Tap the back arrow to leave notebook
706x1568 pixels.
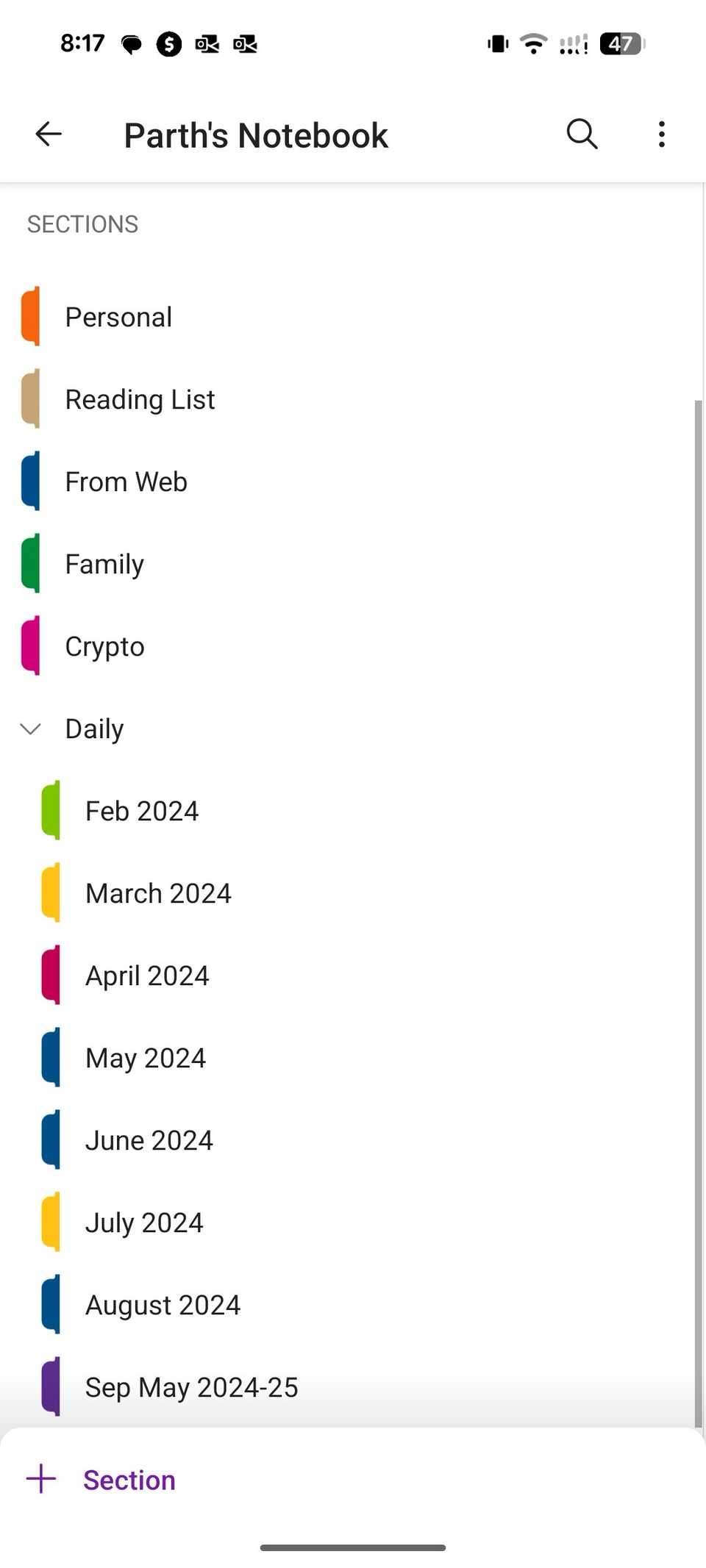[x=47, y=135]
